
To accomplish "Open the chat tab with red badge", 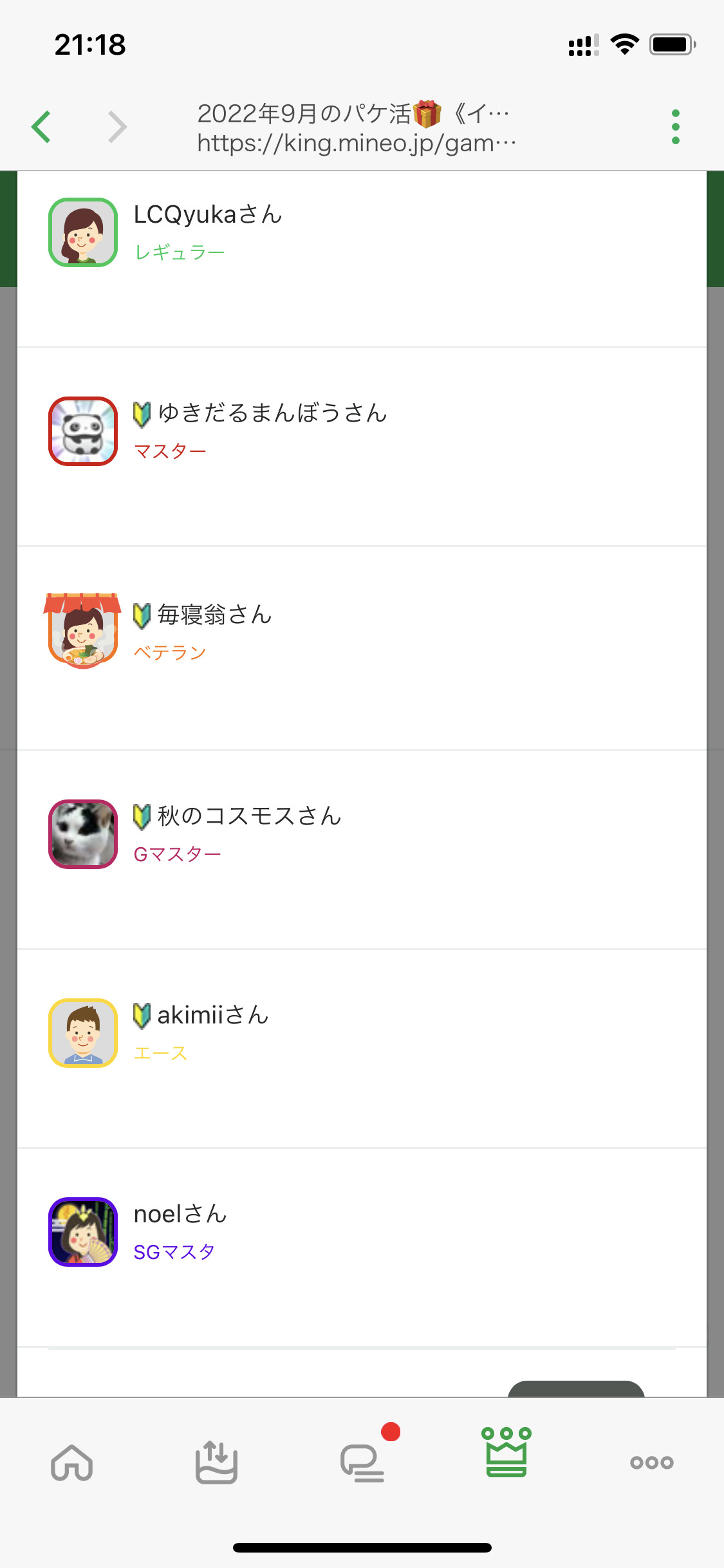I will pyautogui.click(x=362, y=1462).
